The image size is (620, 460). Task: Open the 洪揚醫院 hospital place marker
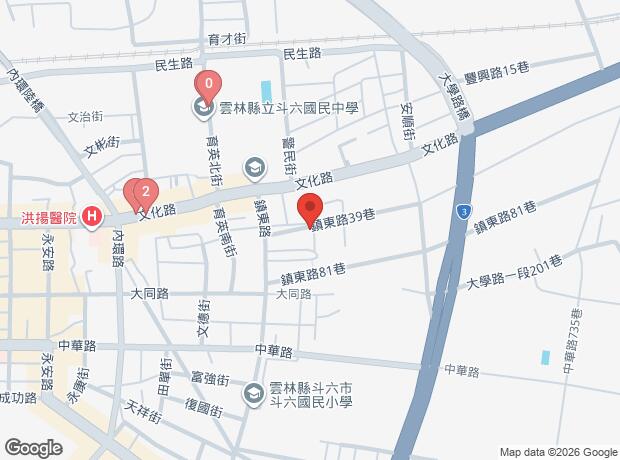coord(92,217)
